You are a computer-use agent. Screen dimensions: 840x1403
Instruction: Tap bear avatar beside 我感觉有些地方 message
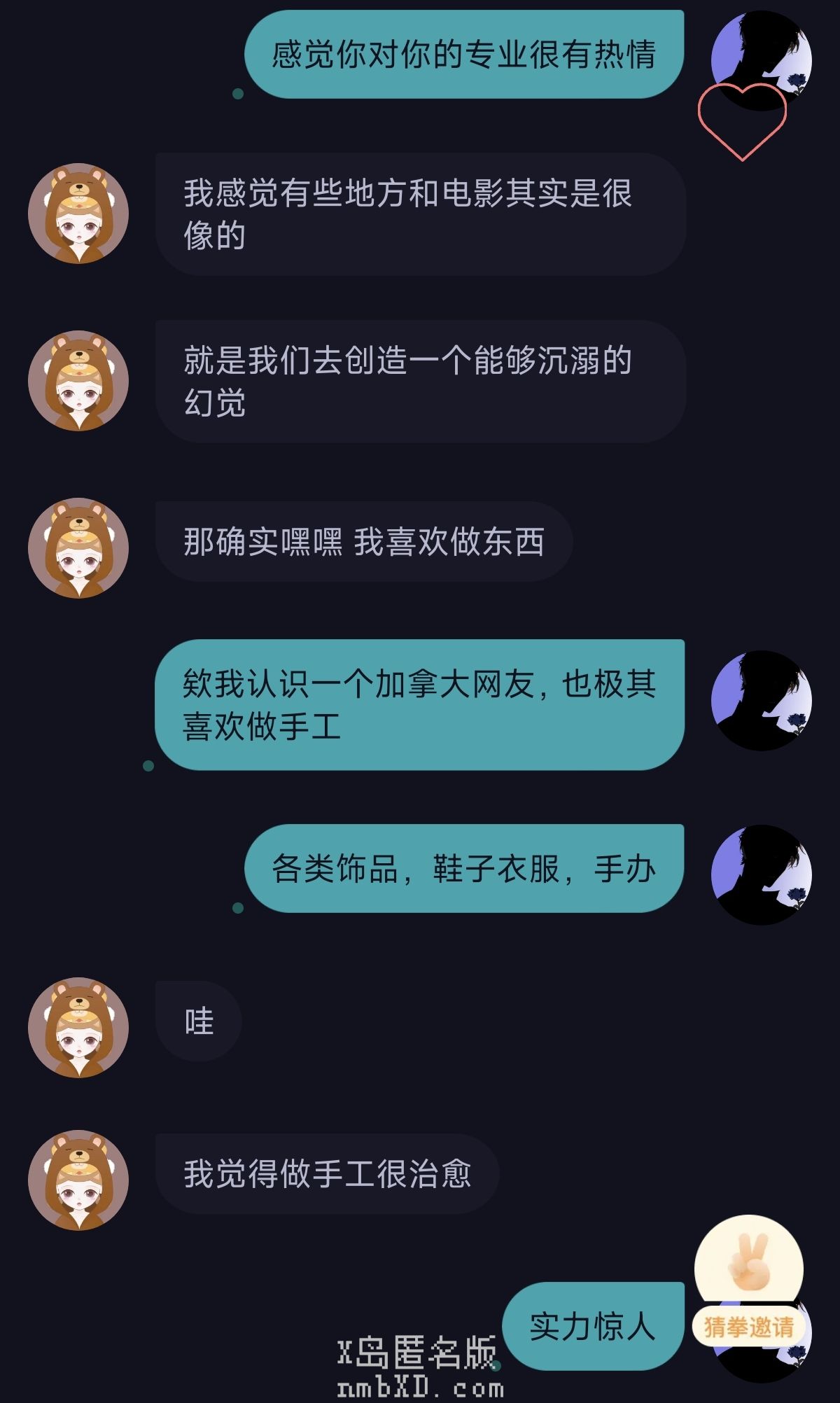78,214
